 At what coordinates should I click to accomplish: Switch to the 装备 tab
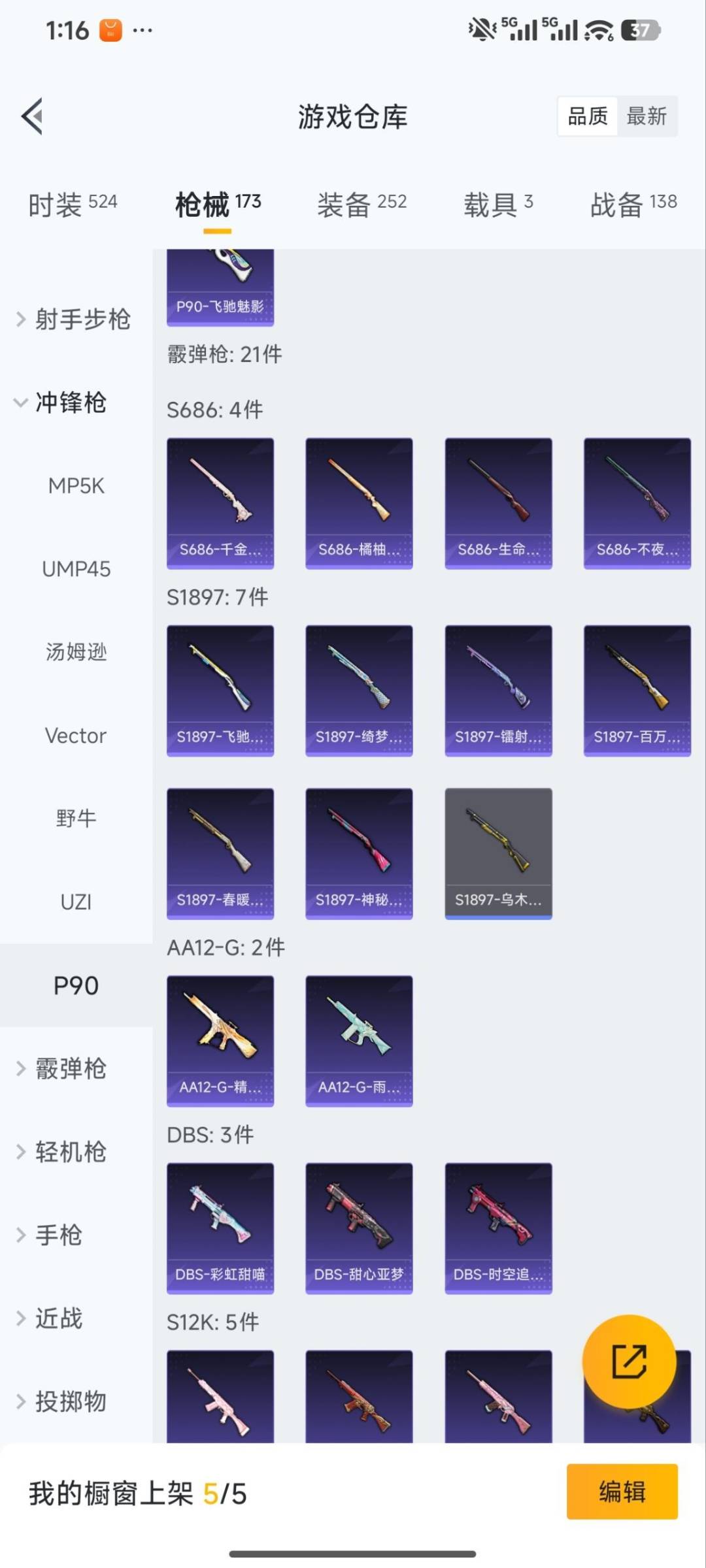pyautogui.click(x=360, y=204)
